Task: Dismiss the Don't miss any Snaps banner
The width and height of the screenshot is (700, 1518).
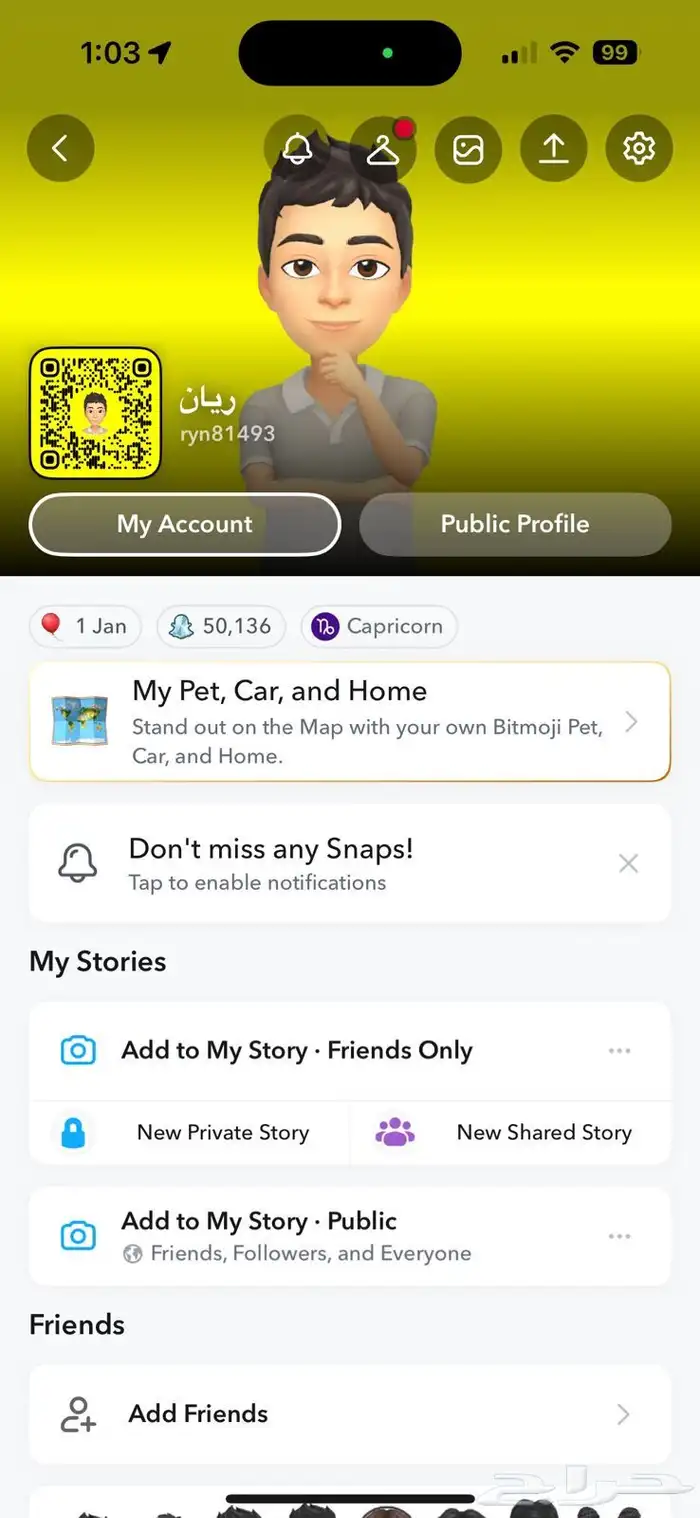Action: click(628, 863)
